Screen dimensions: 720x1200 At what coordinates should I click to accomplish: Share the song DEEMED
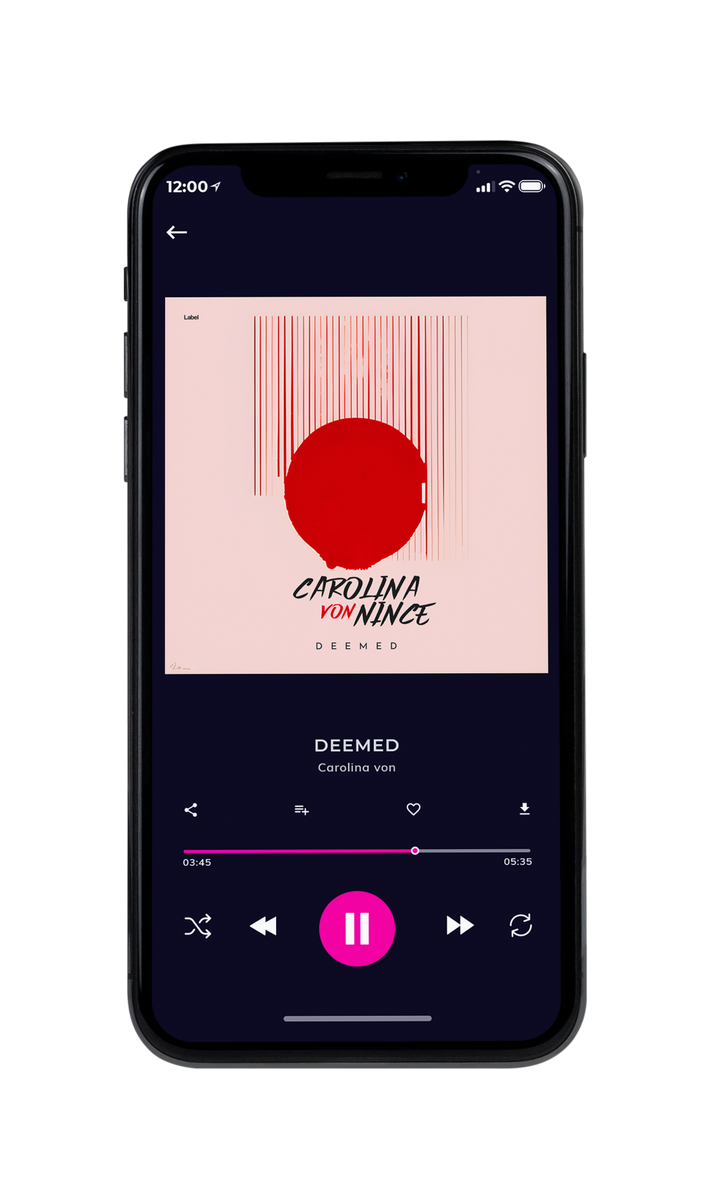point(191,810)
